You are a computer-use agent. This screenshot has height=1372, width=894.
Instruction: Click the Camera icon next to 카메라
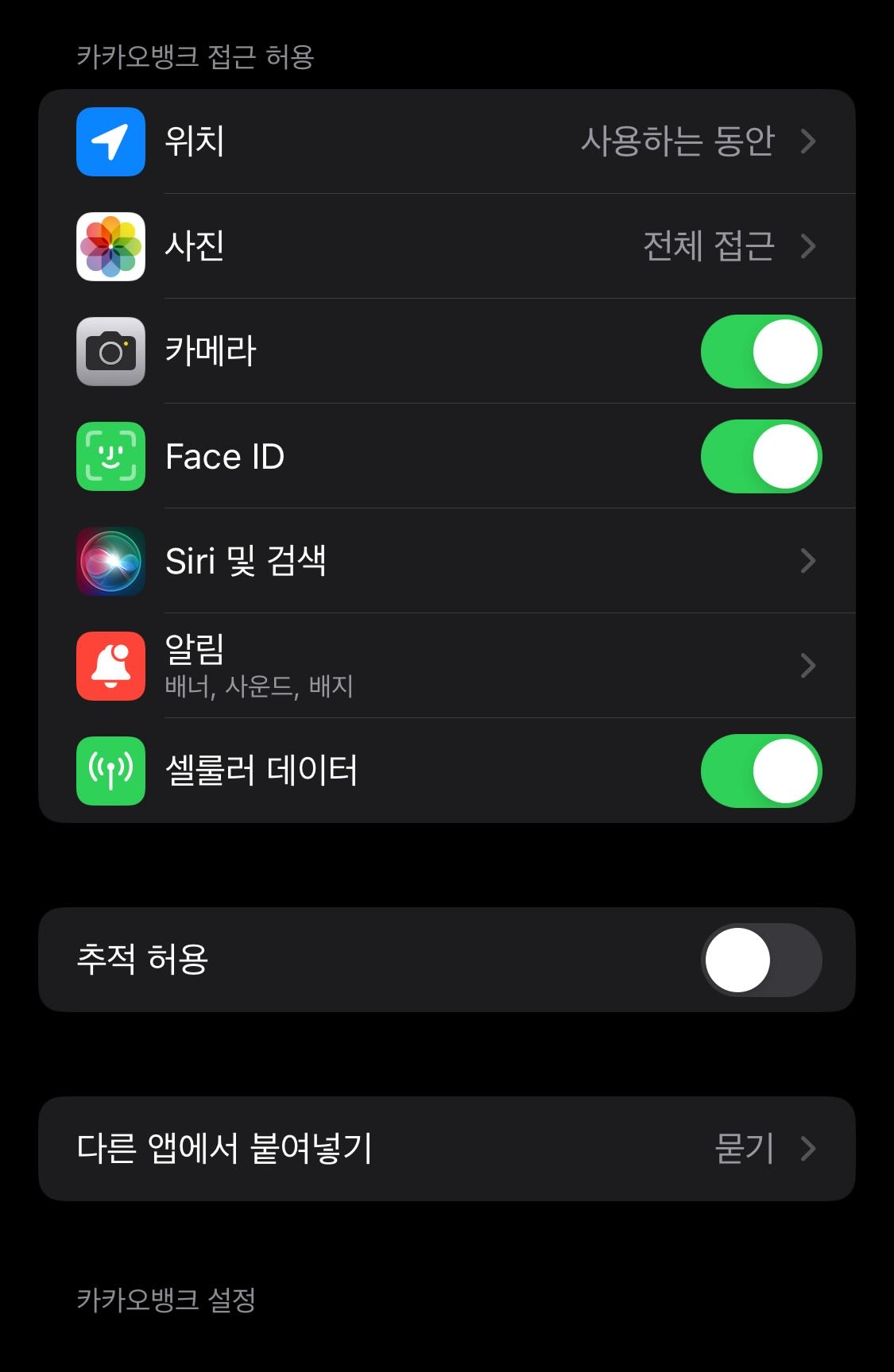tap(110, 352)
